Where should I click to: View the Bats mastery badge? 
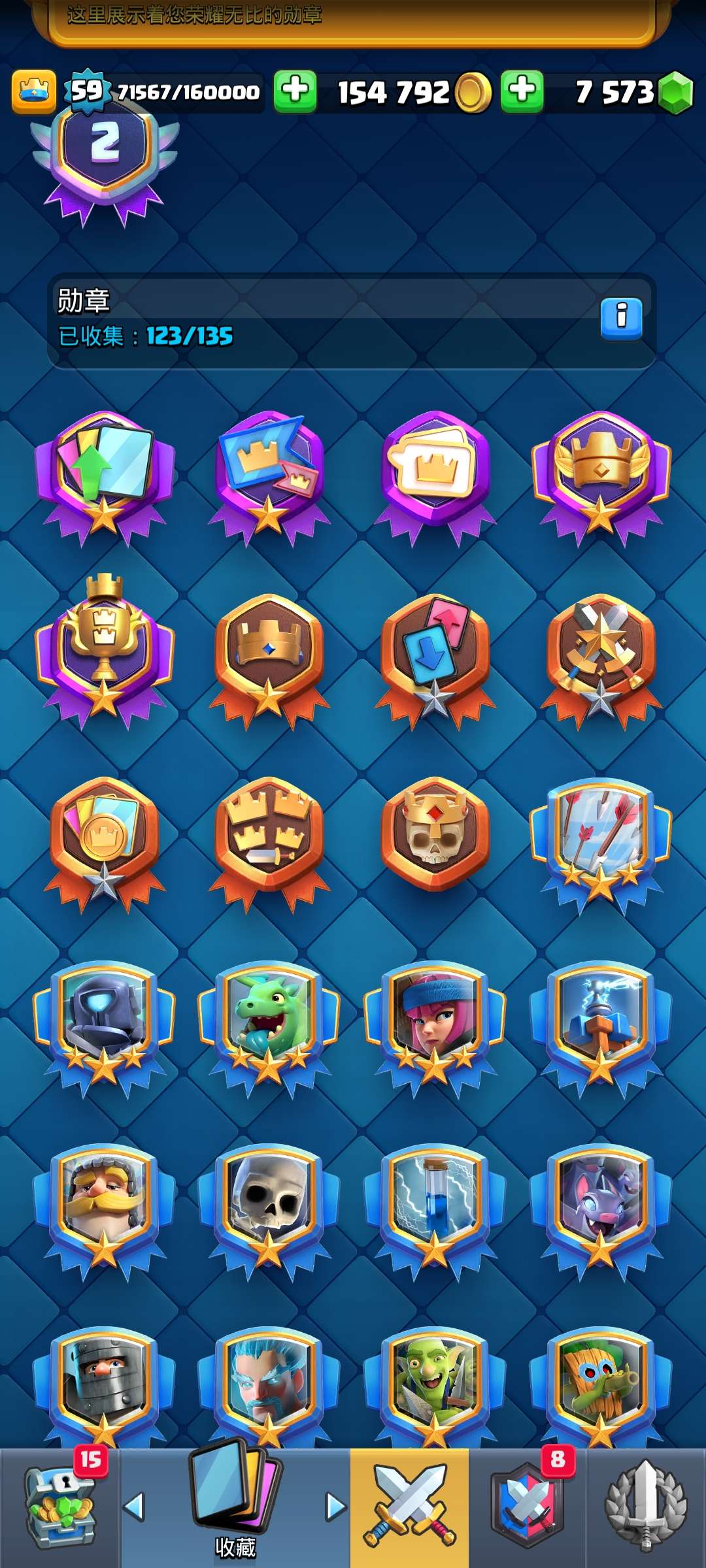tap(600, 1202)
